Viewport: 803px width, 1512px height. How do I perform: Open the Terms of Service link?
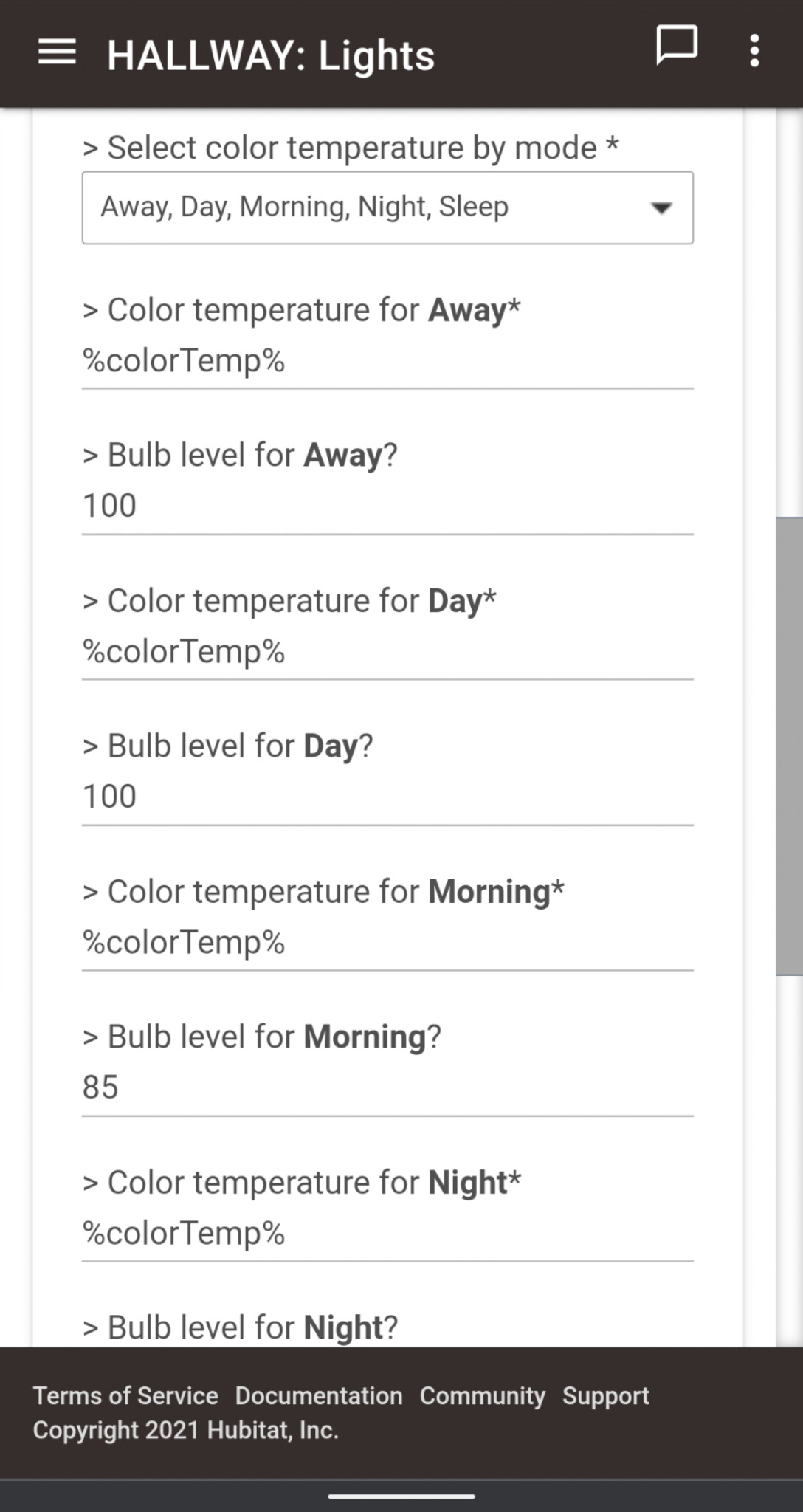point(125,1395)
